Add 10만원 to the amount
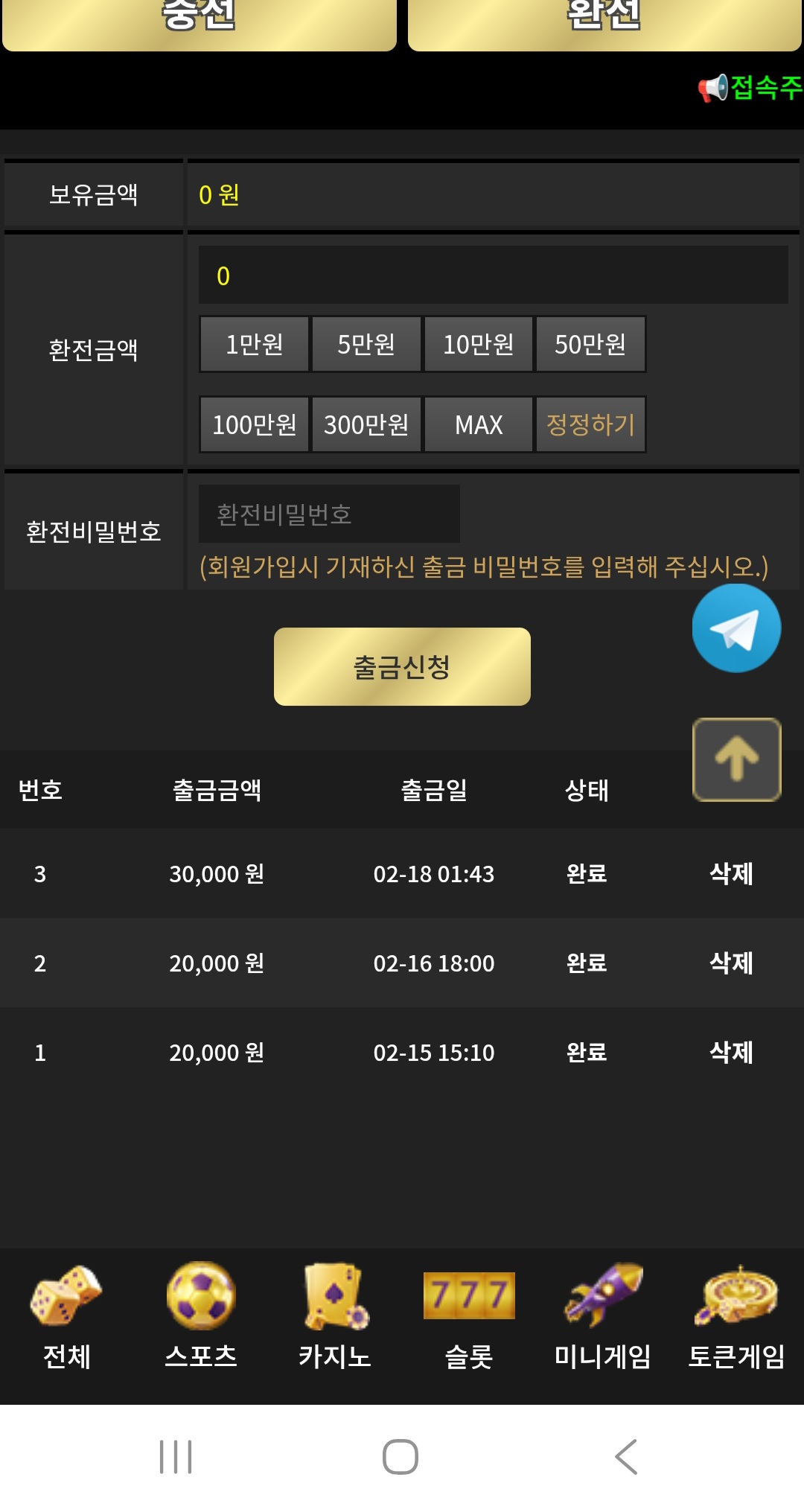 point(478,344)
